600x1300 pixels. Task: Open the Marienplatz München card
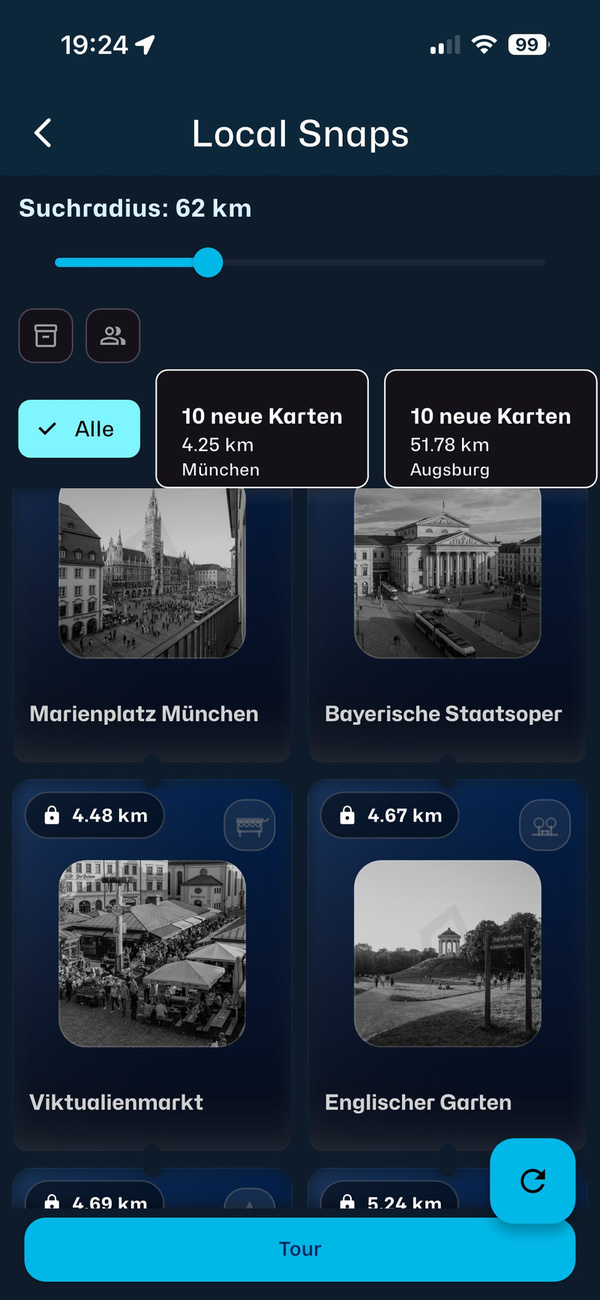[152, 620]
